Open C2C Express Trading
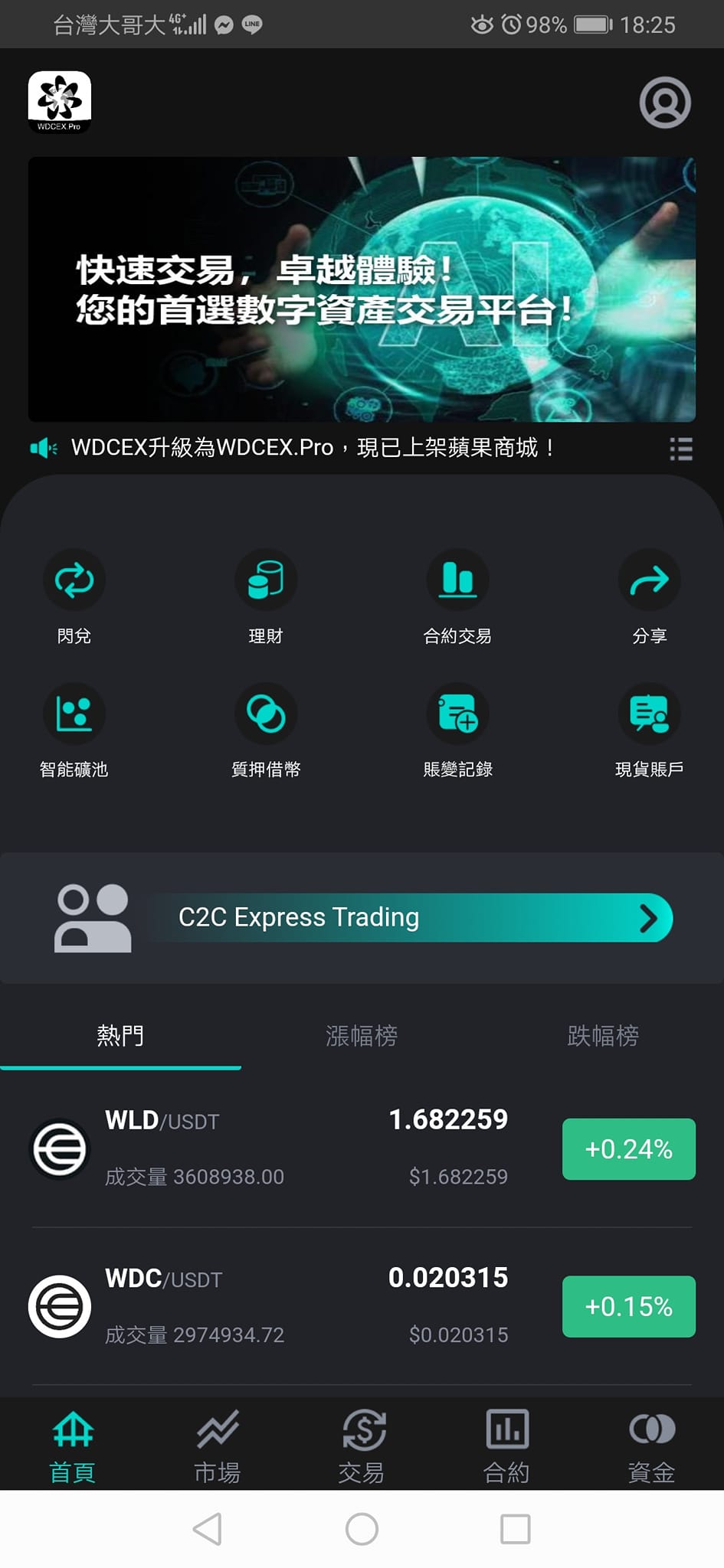Image resolution: width=724 pixels, height=1568 pixels. [410, 917]
